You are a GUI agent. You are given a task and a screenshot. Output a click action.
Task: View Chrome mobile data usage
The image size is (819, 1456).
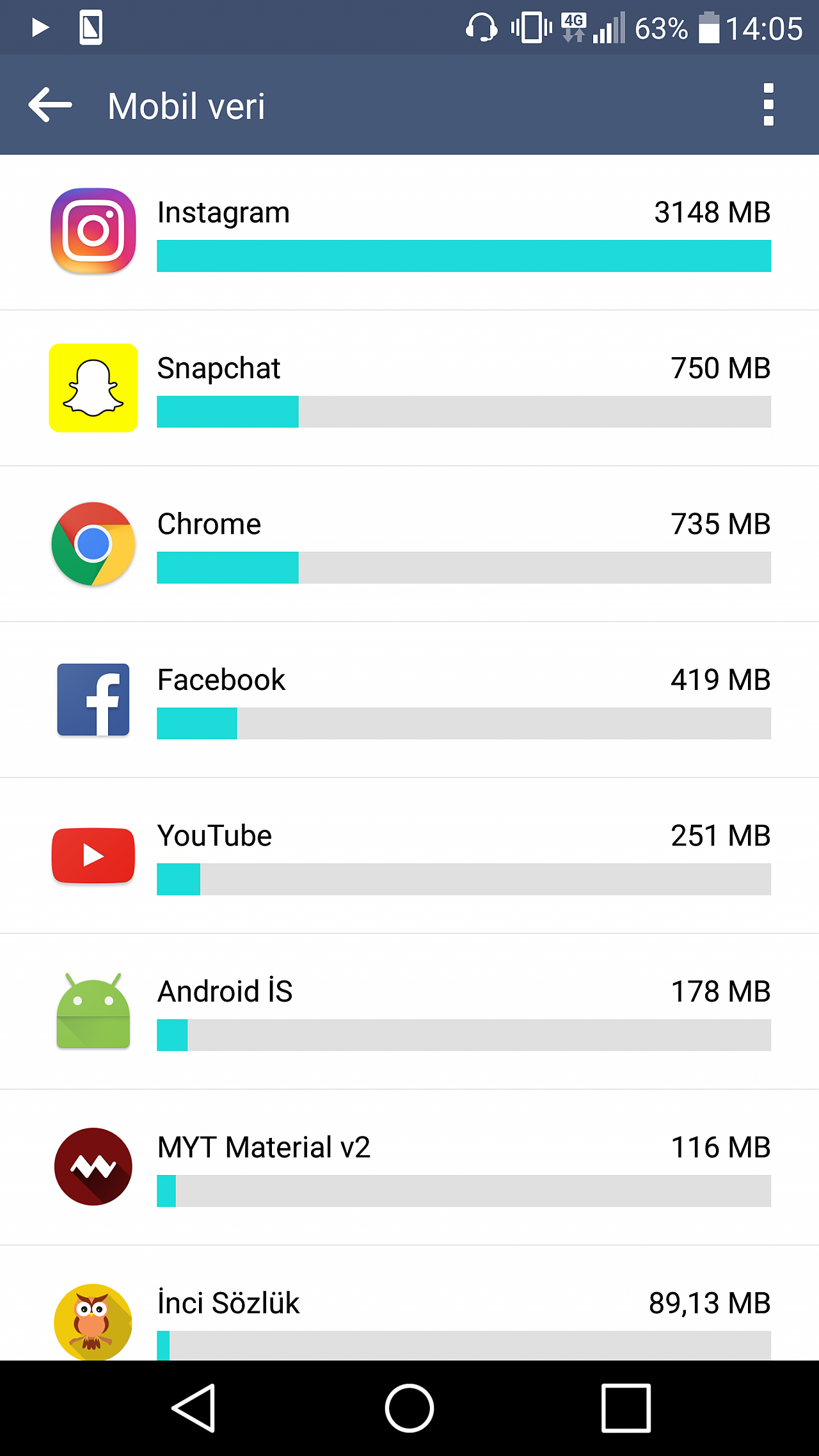tap(409, 544)
